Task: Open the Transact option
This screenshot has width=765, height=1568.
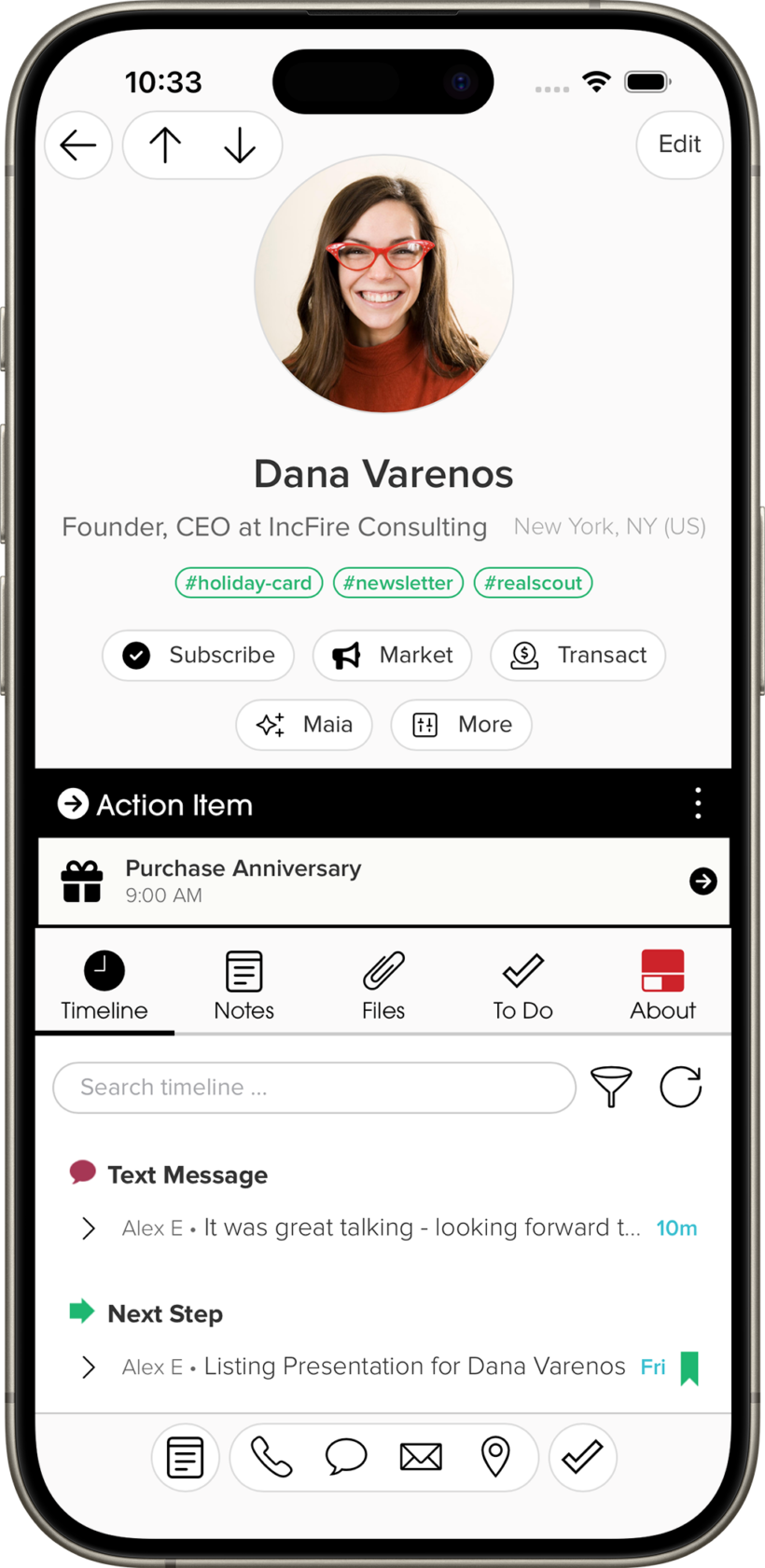Action: [x=577, y=655]
